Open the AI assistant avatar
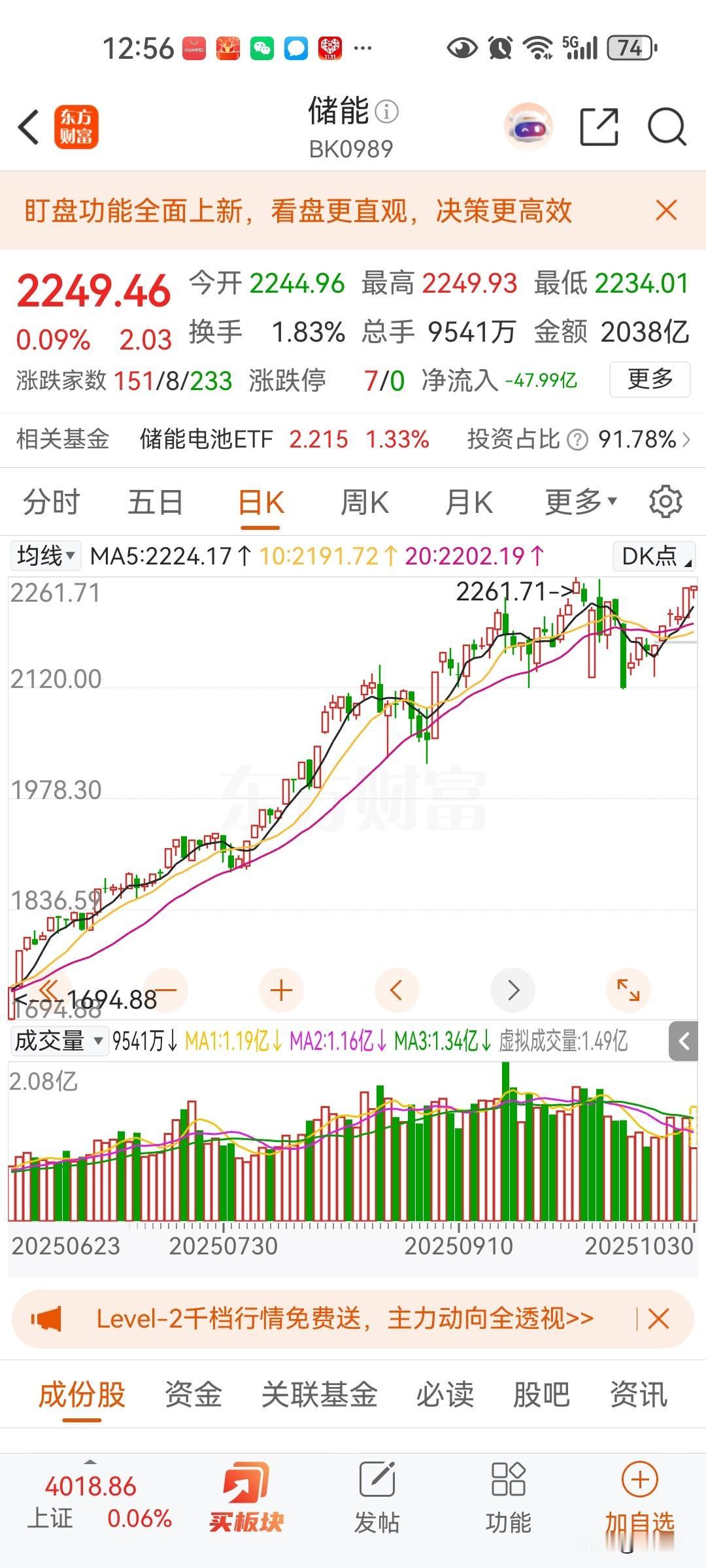Viewport: 706px width, 1568px height. pos(528,126)
